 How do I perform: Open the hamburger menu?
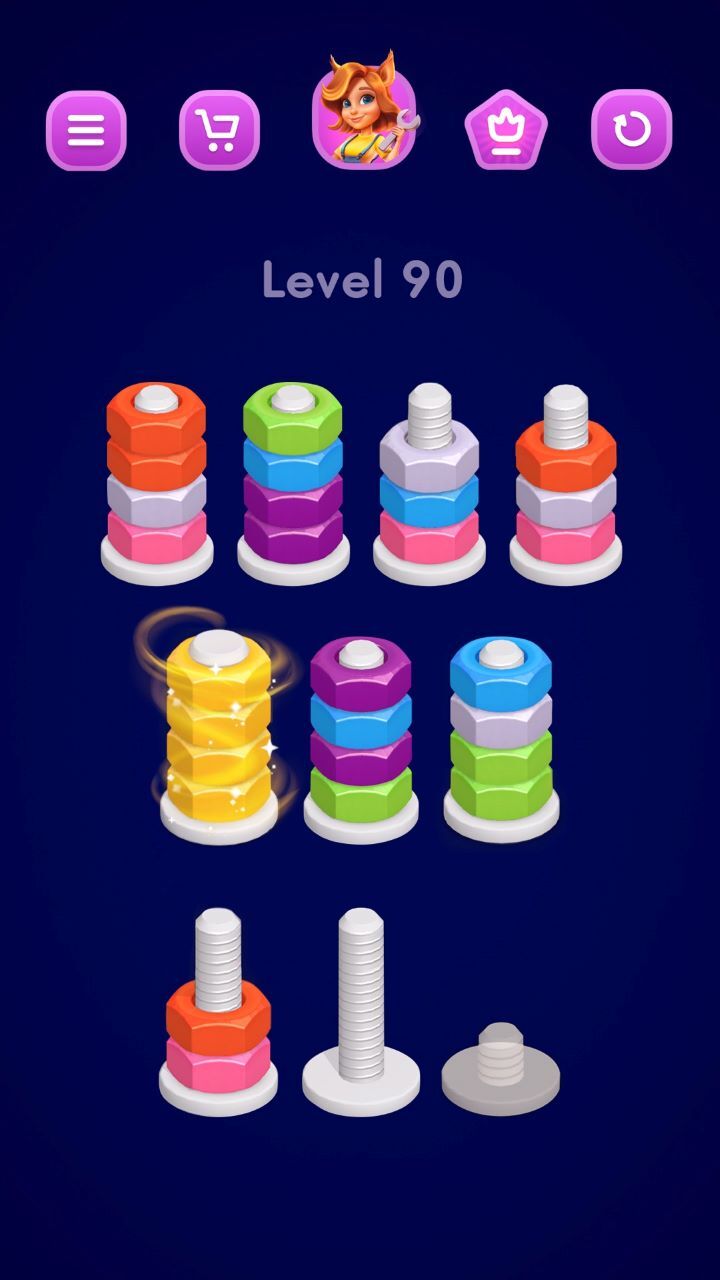(x=86, y=131)
